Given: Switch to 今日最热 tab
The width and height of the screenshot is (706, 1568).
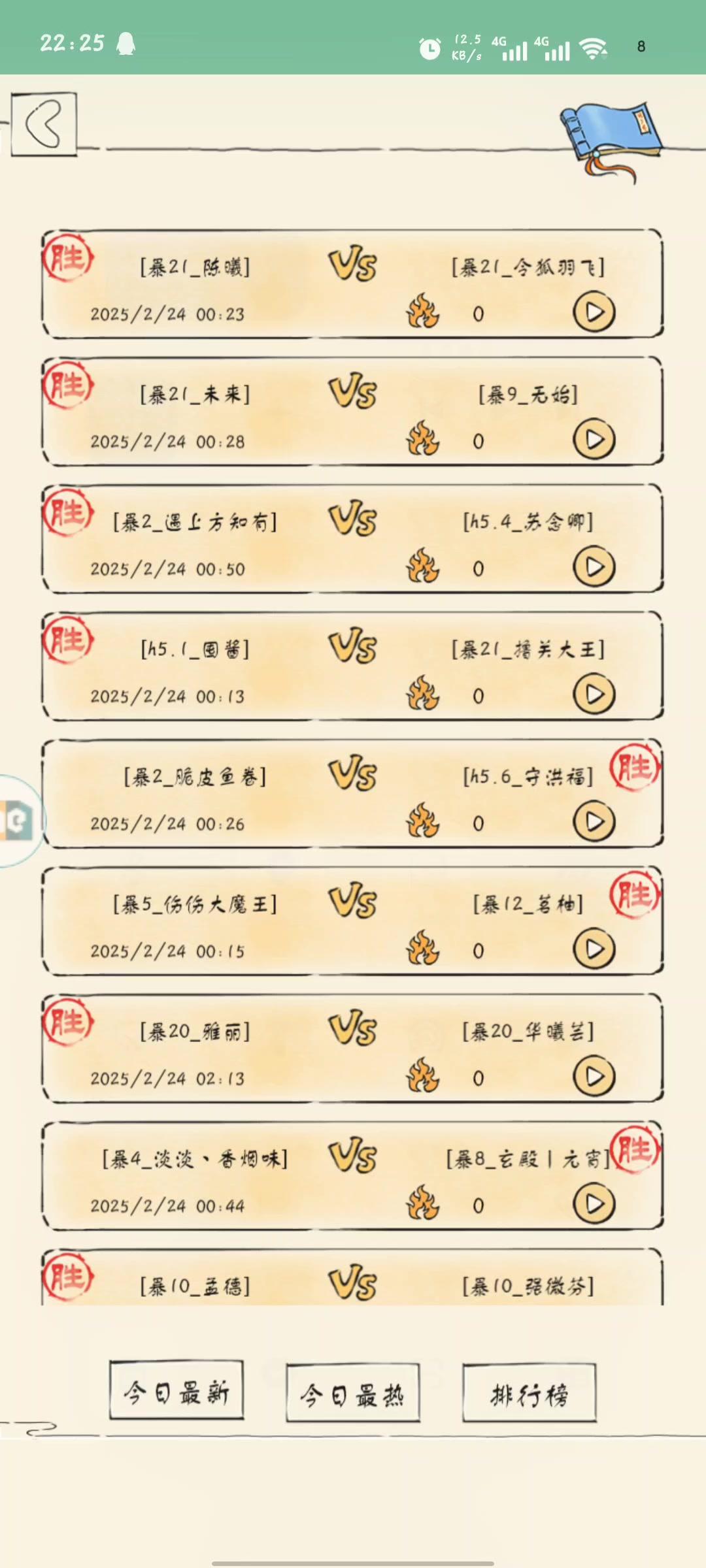Looking at the screenshot, I should pyautogui.click(x=352, y=1395).
